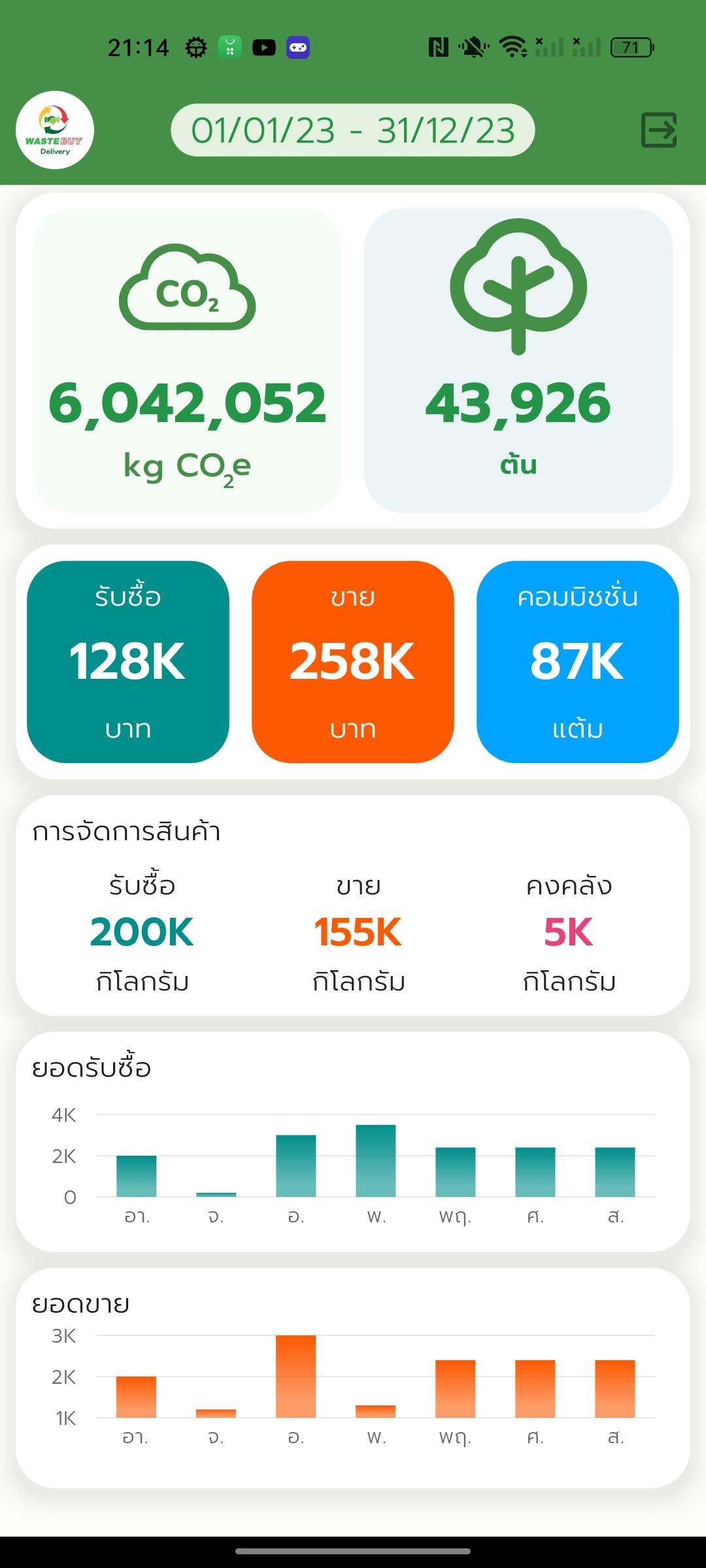Open the Waste Buy Delivery profile avatar
This screenshot has height=1568, width=706.
click(55, 130)
